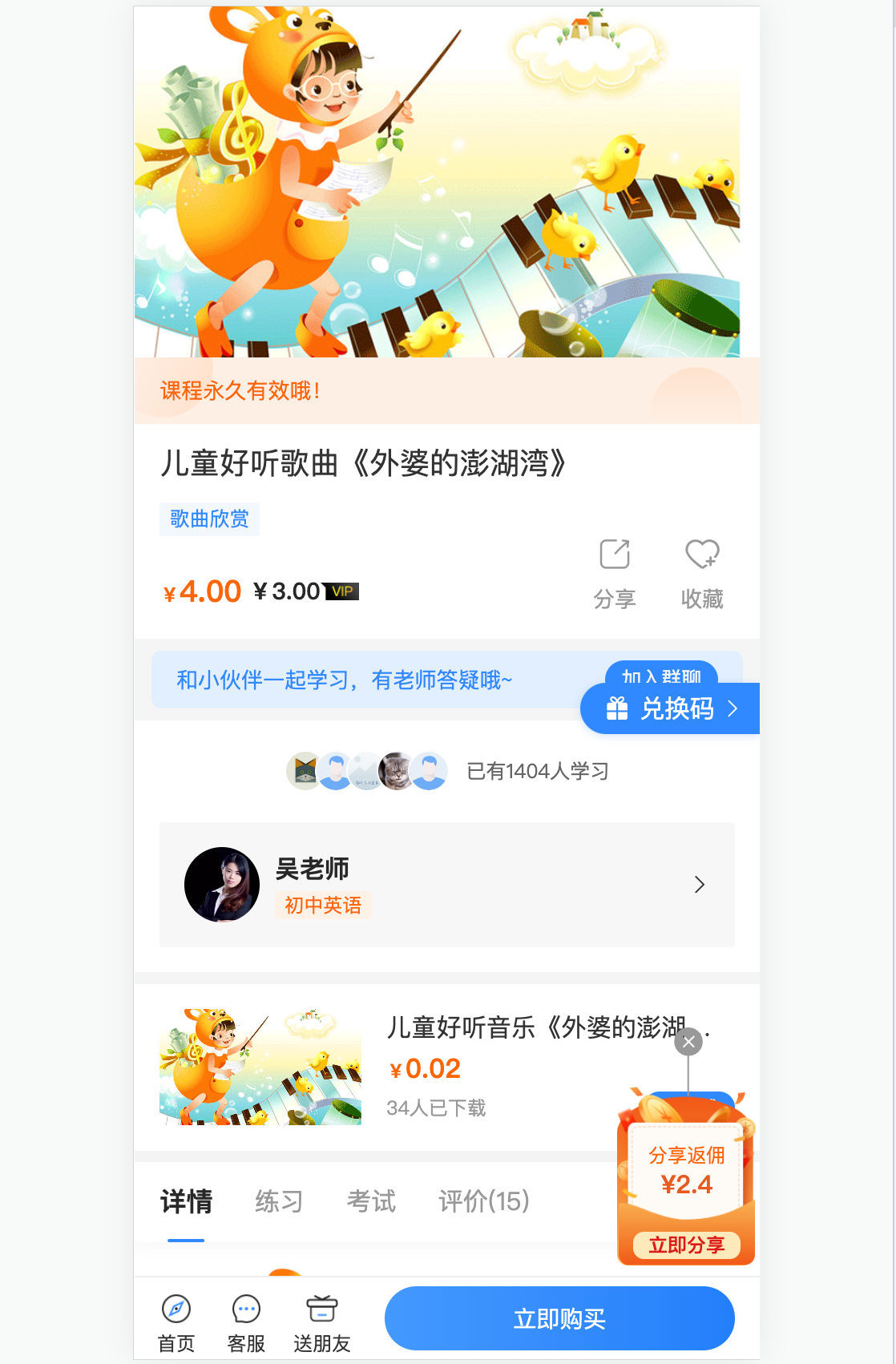The image size is (896, 1364).
Task: Open the 歌曲欣赏 category tag
Action: pos(209,519)
